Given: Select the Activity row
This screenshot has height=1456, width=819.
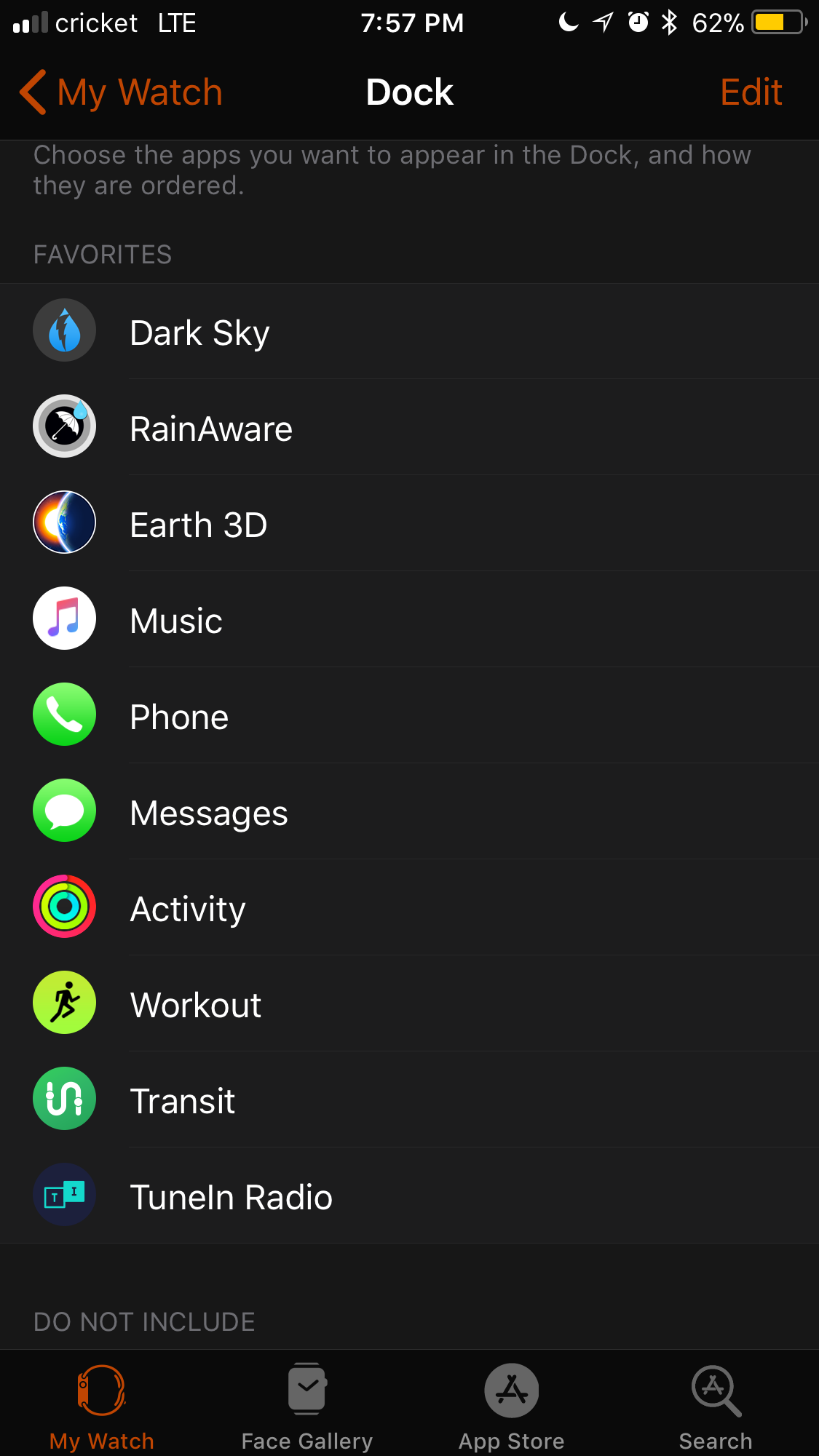Looking at the screenshot, I should [x=409, y=908].
